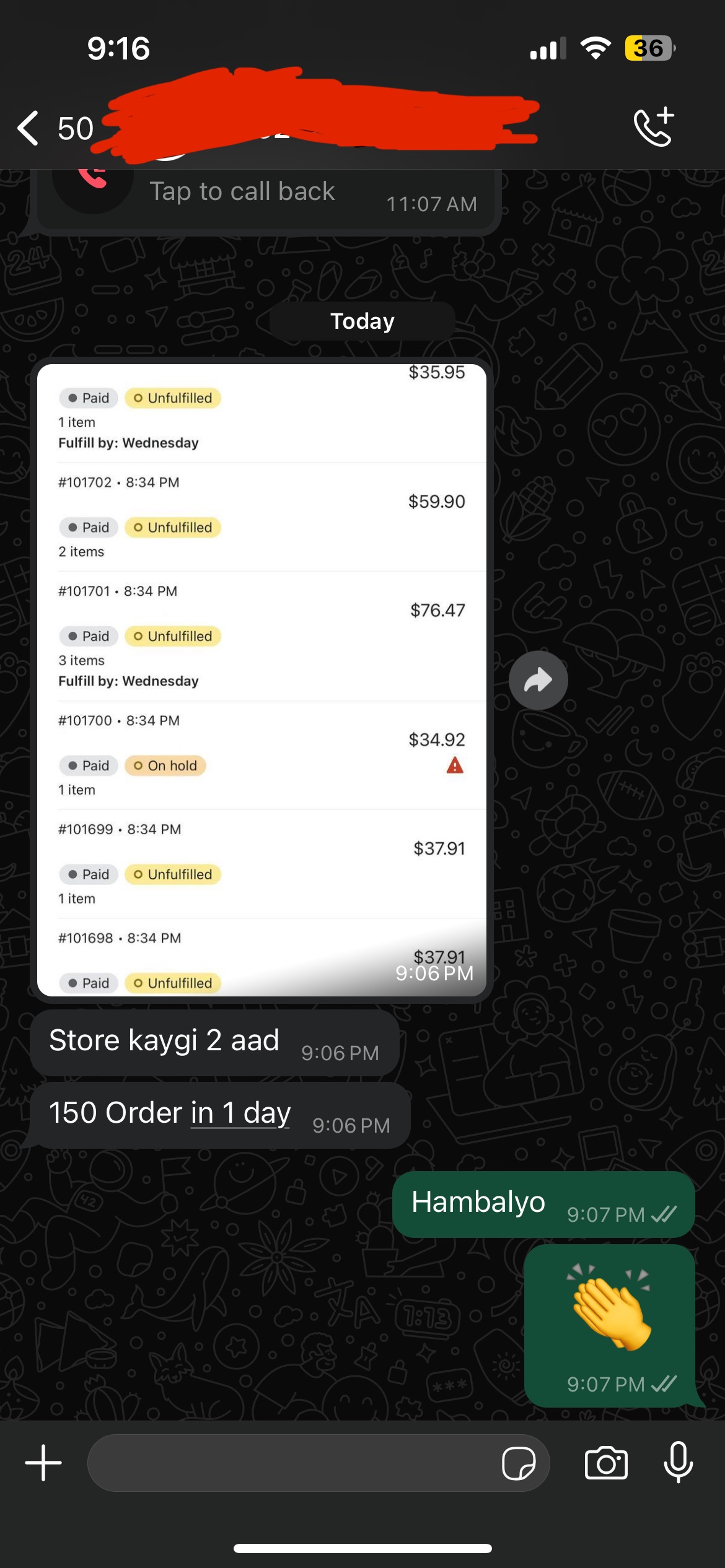This screenshot has width=725, height=1568.
Task: Open the sticker picker
Action: [x=518, y=1463]
